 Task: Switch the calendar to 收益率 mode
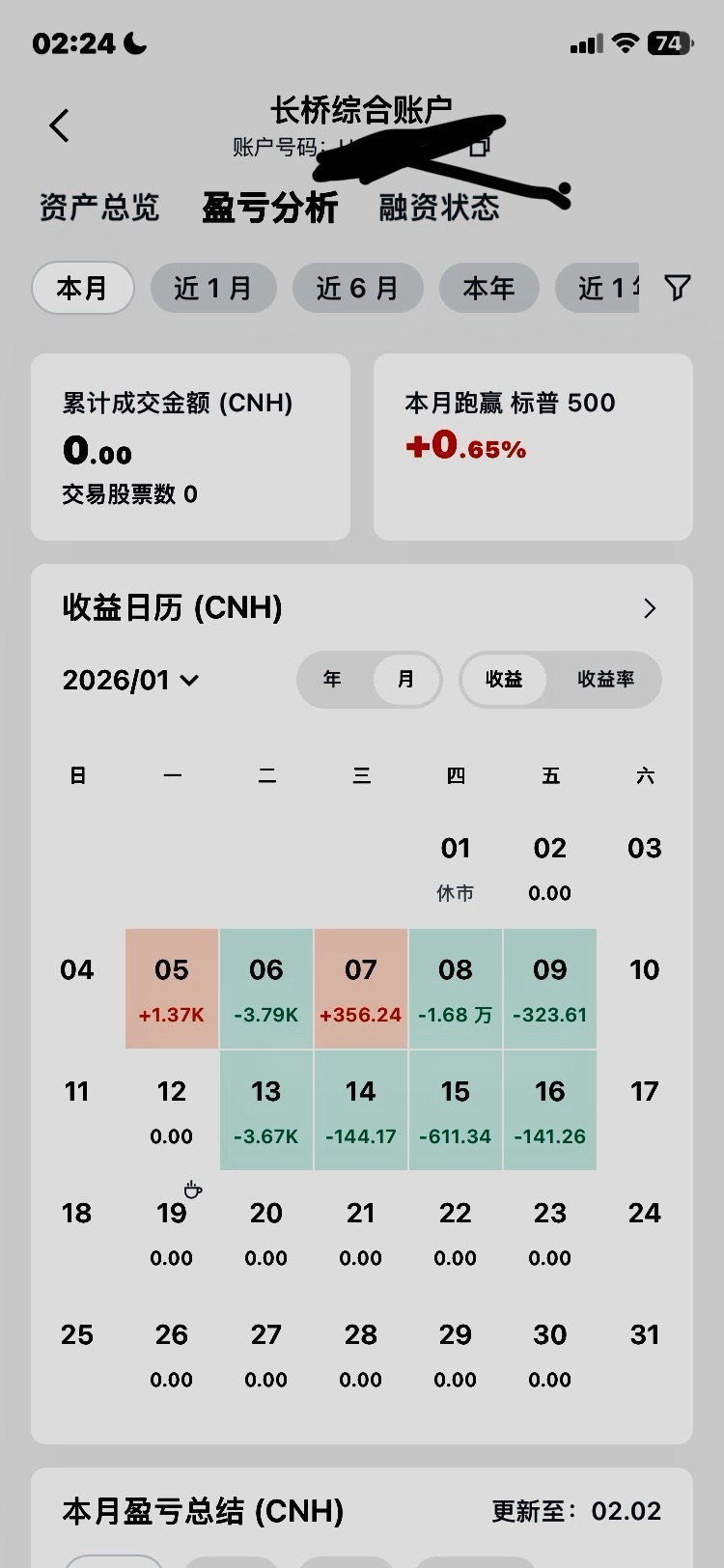coord(605,680)
